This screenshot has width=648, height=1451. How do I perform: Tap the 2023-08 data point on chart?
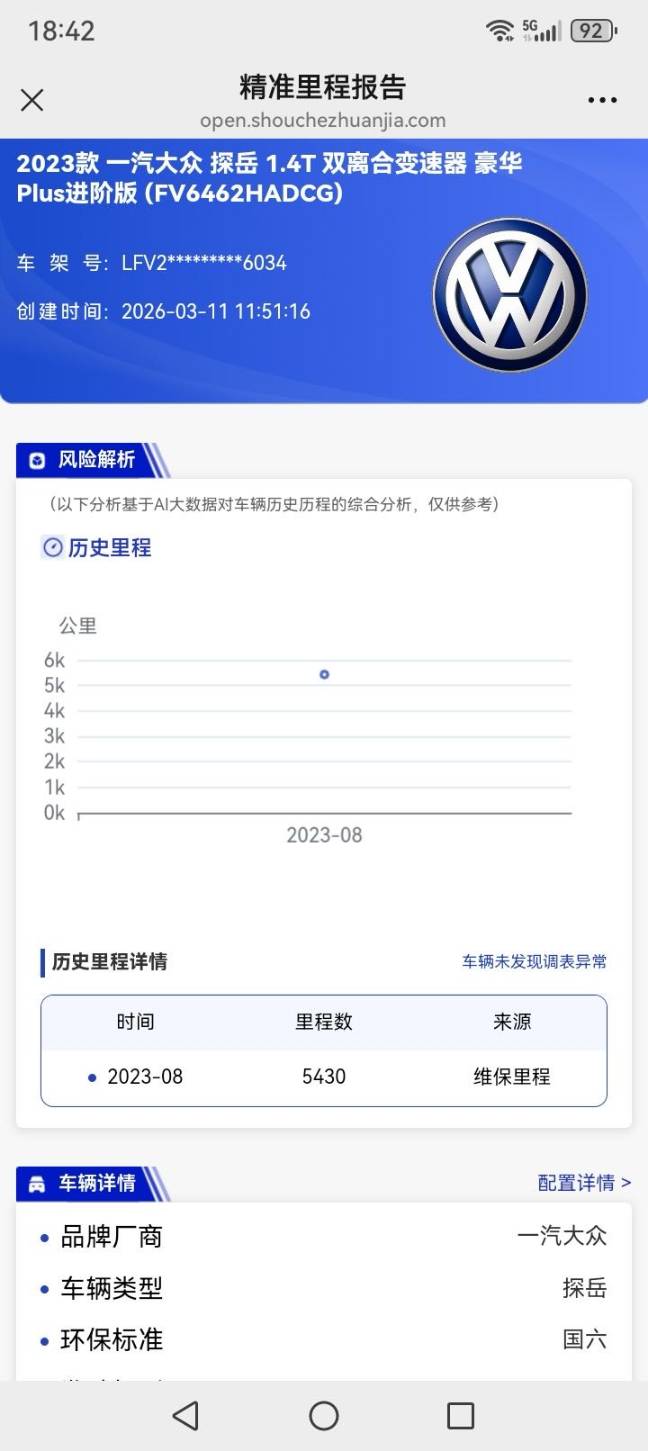click(324, 674)
